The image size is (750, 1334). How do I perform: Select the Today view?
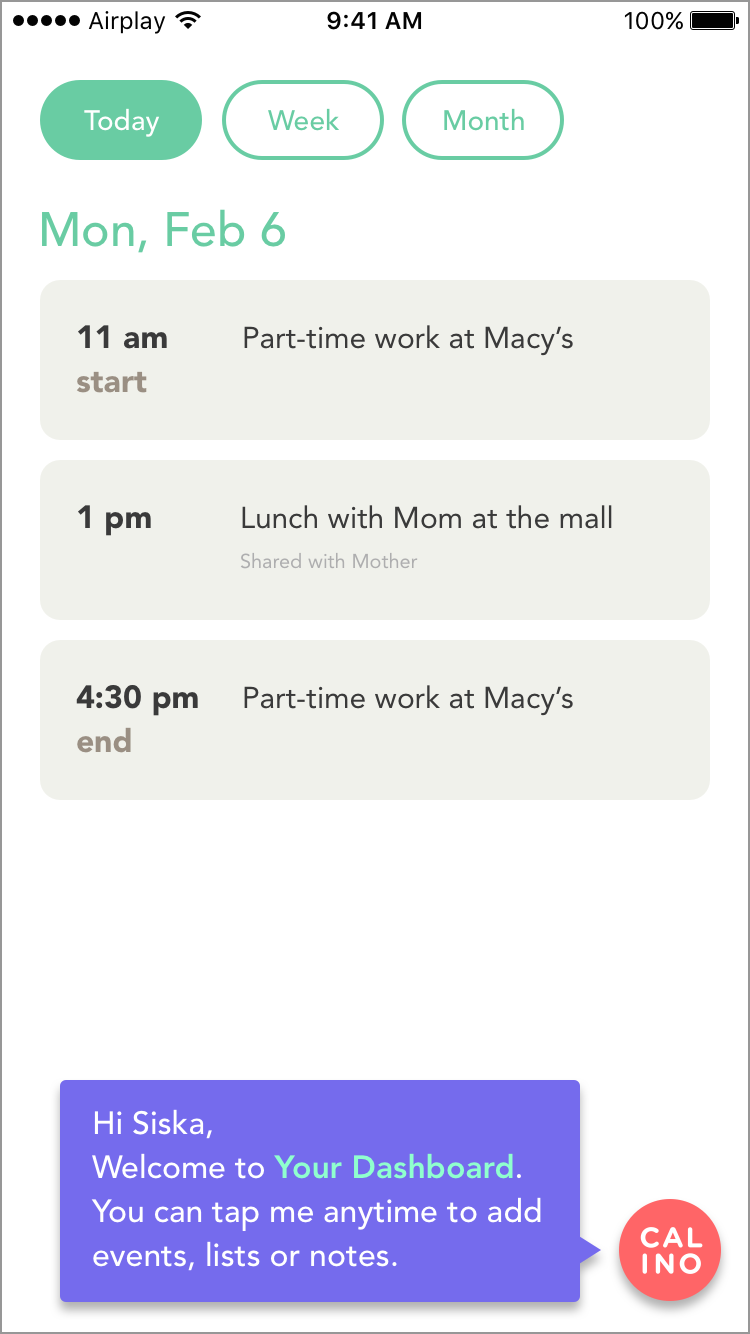click(x=121, y=120)
